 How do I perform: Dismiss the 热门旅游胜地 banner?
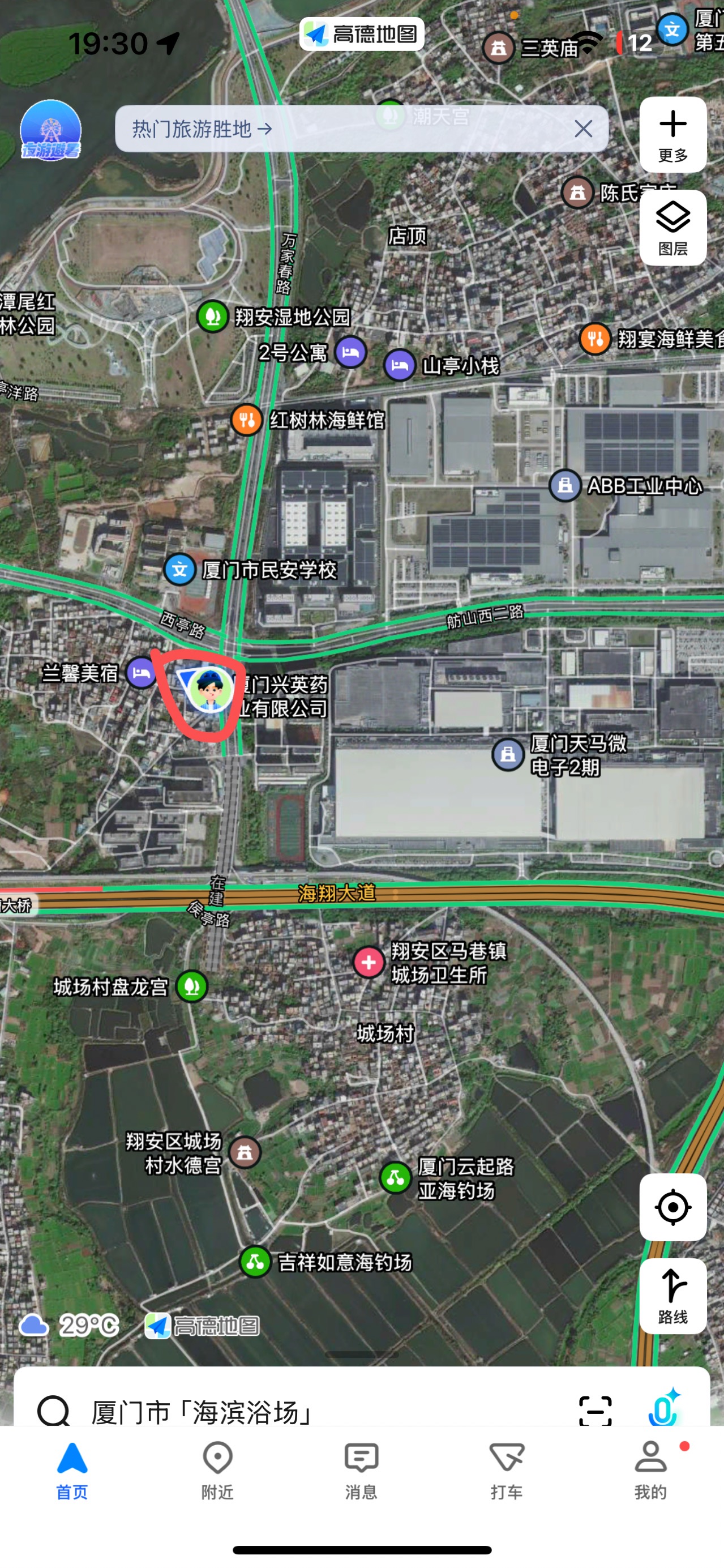point(583,129)
